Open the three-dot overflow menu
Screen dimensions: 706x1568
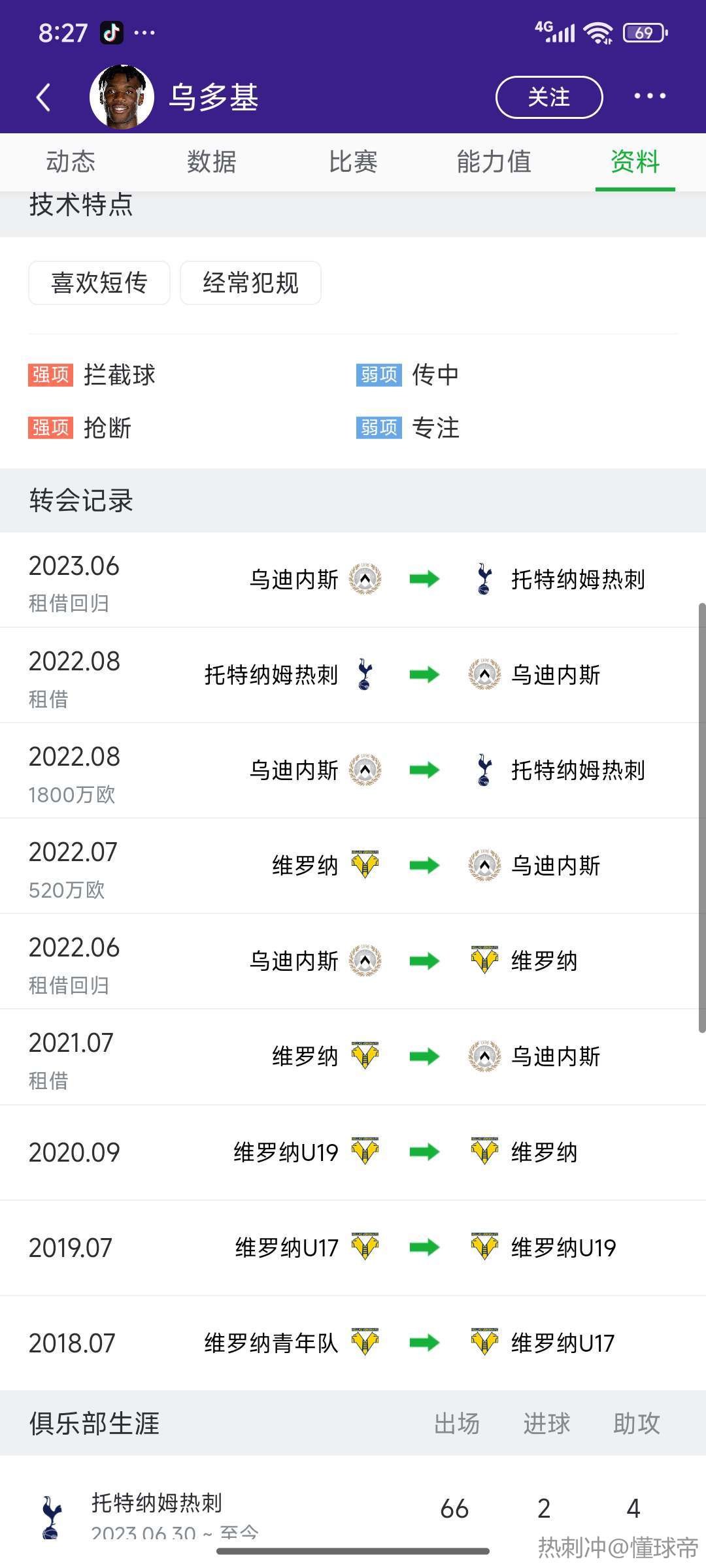coord(650,96)
